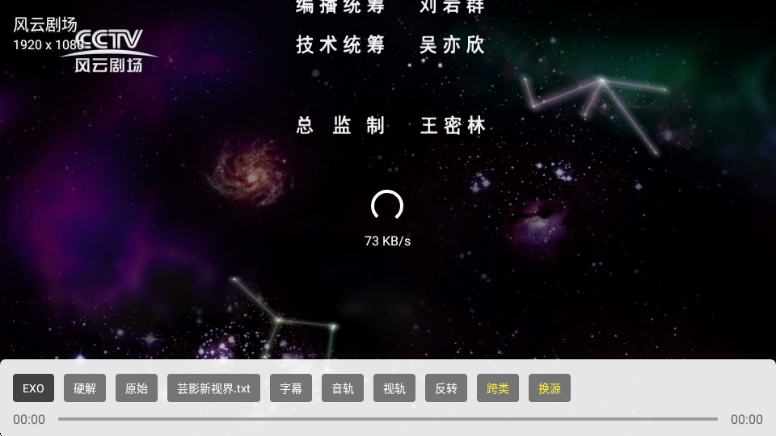The width and height of the screenshot is (776, 436).
Task: Switch decoding with the 硬解 button
Action: coord(85,388)
